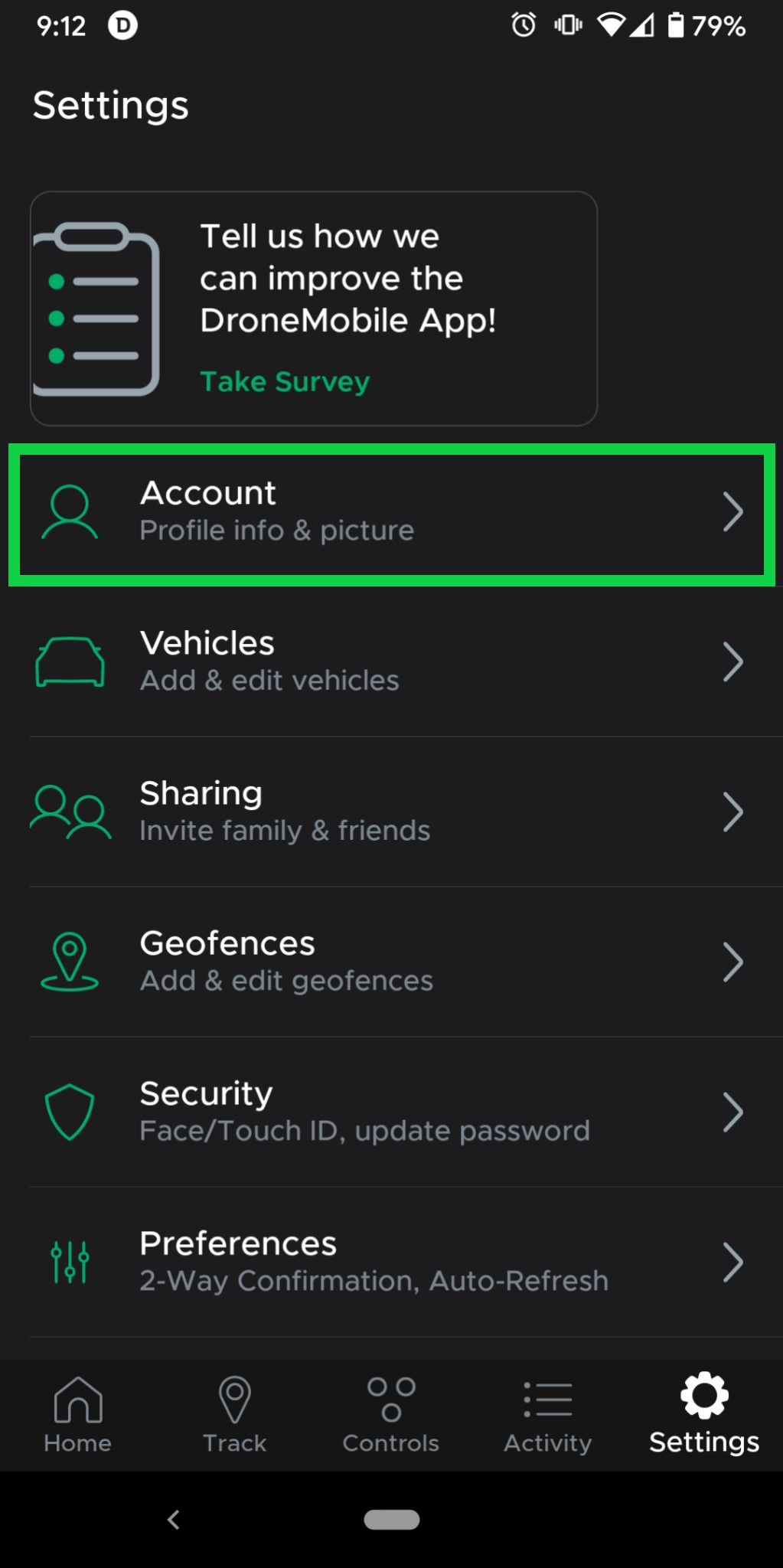This screenshot has height=1568, width=783.
Task: Select the Activity tab
Action: pyautogui.click(x=548, y=1415)
